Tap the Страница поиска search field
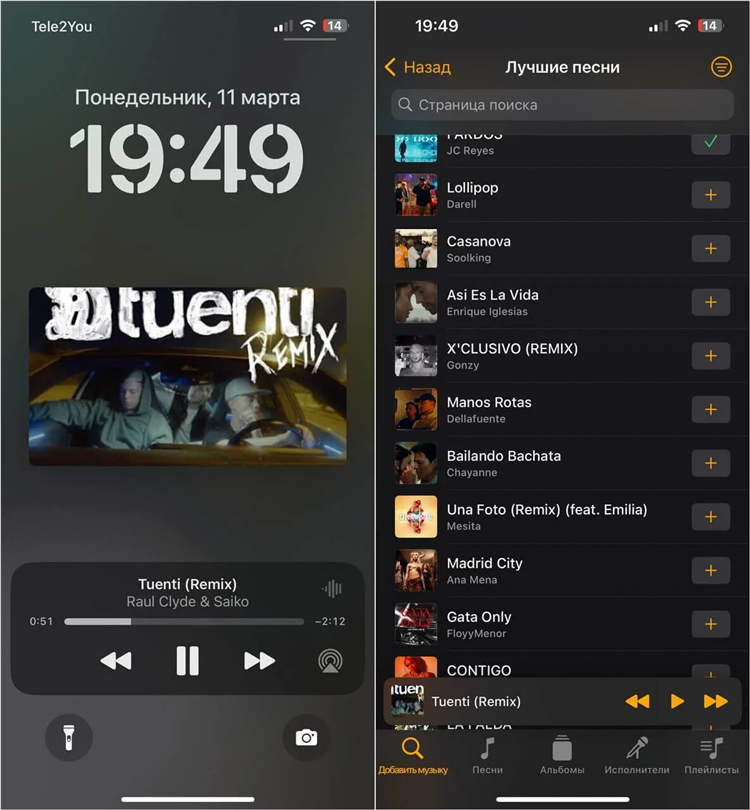Viewport: 750px width, 810px height. 563,104
